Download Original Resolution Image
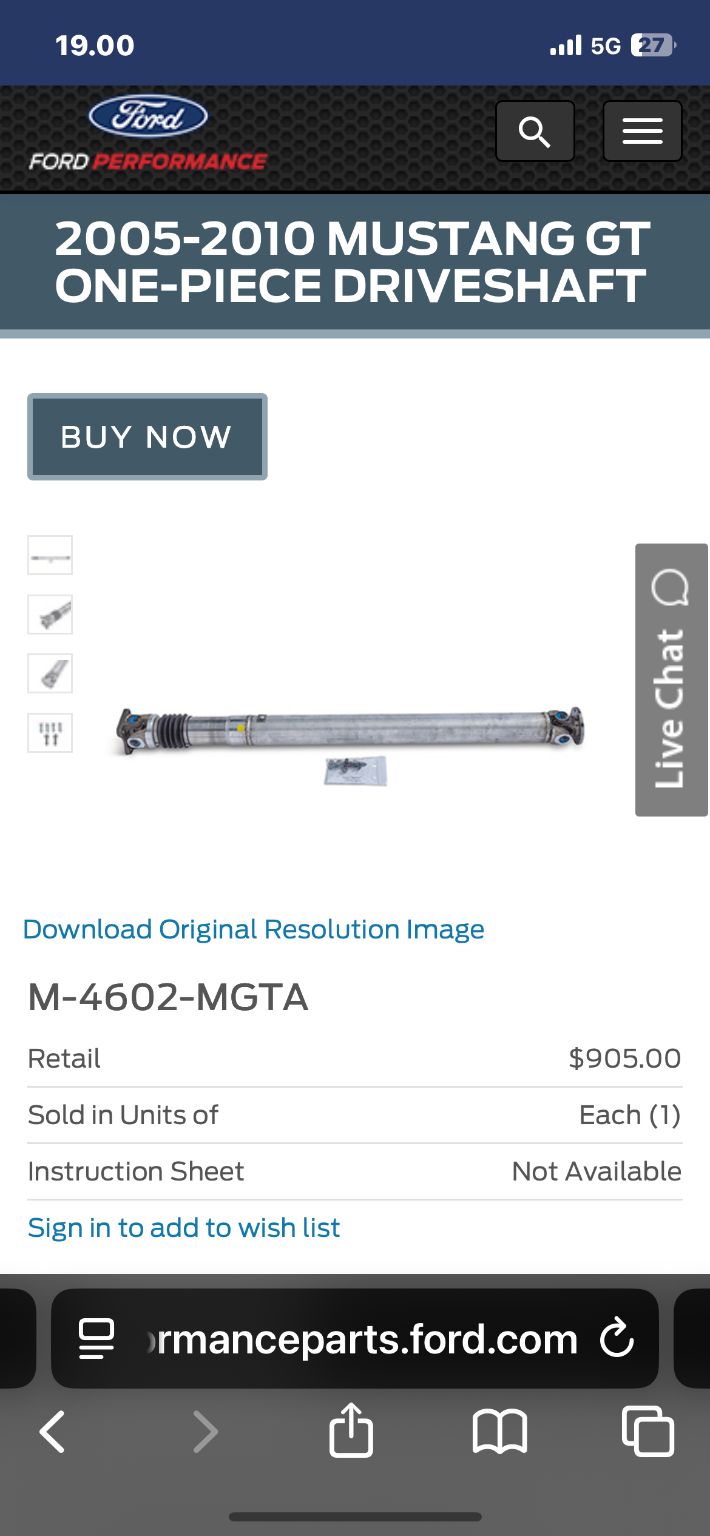 (x=253, y=929)
